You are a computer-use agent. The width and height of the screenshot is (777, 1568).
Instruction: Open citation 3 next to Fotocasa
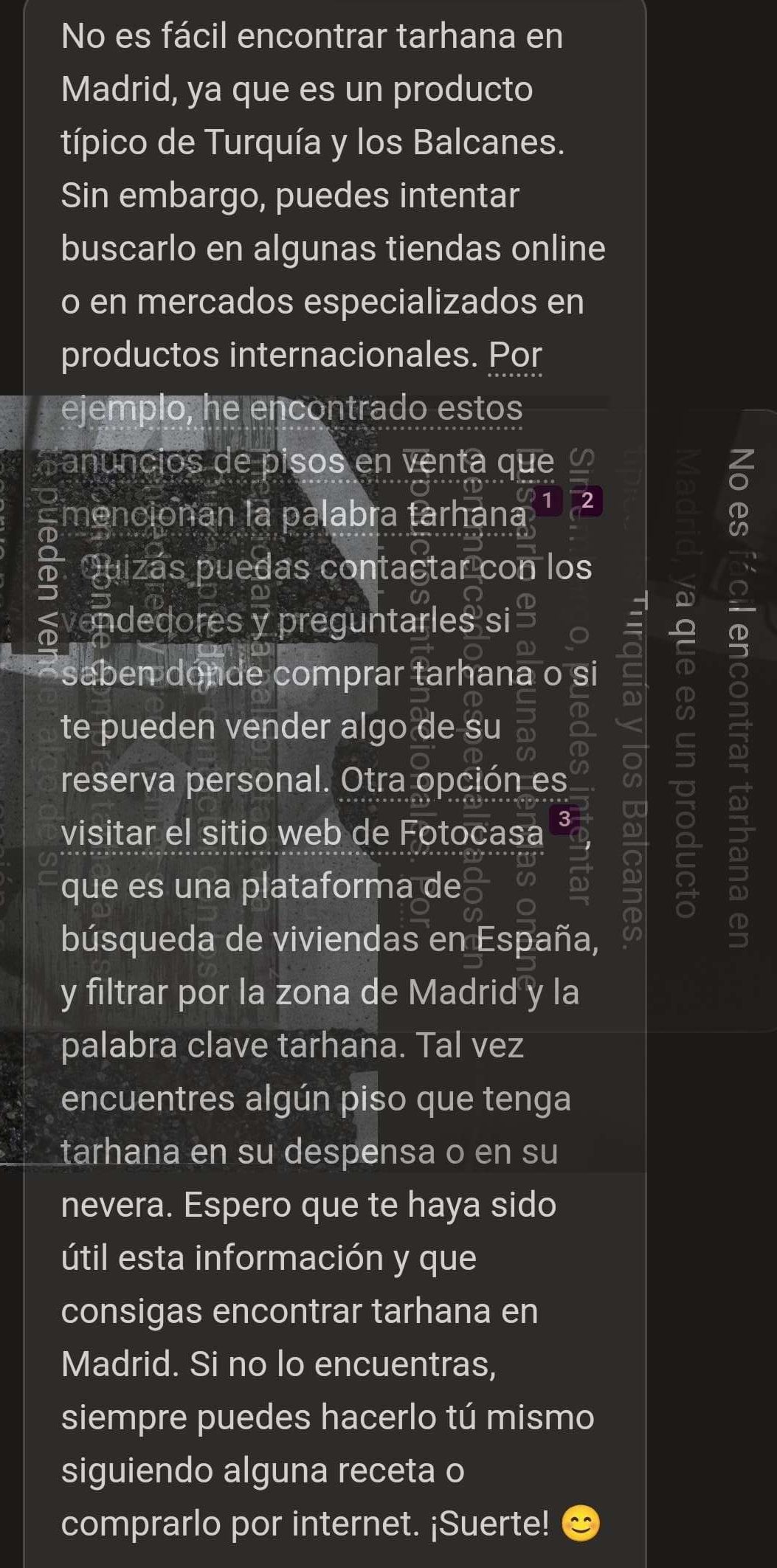[x=564, y=819]
